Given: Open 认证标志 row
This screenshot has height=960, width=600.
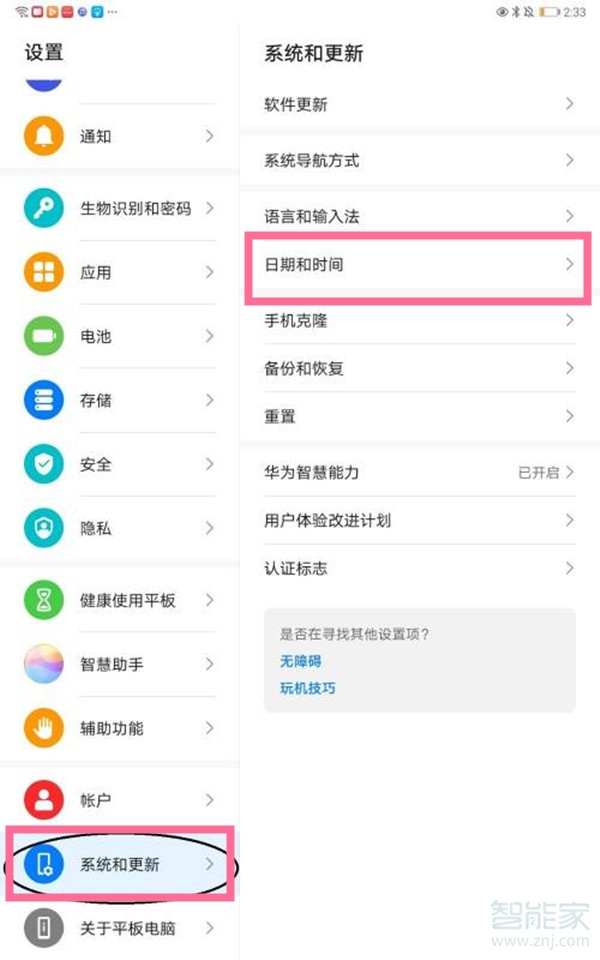Looking at the screenshot, I should (x=419, y=568).
